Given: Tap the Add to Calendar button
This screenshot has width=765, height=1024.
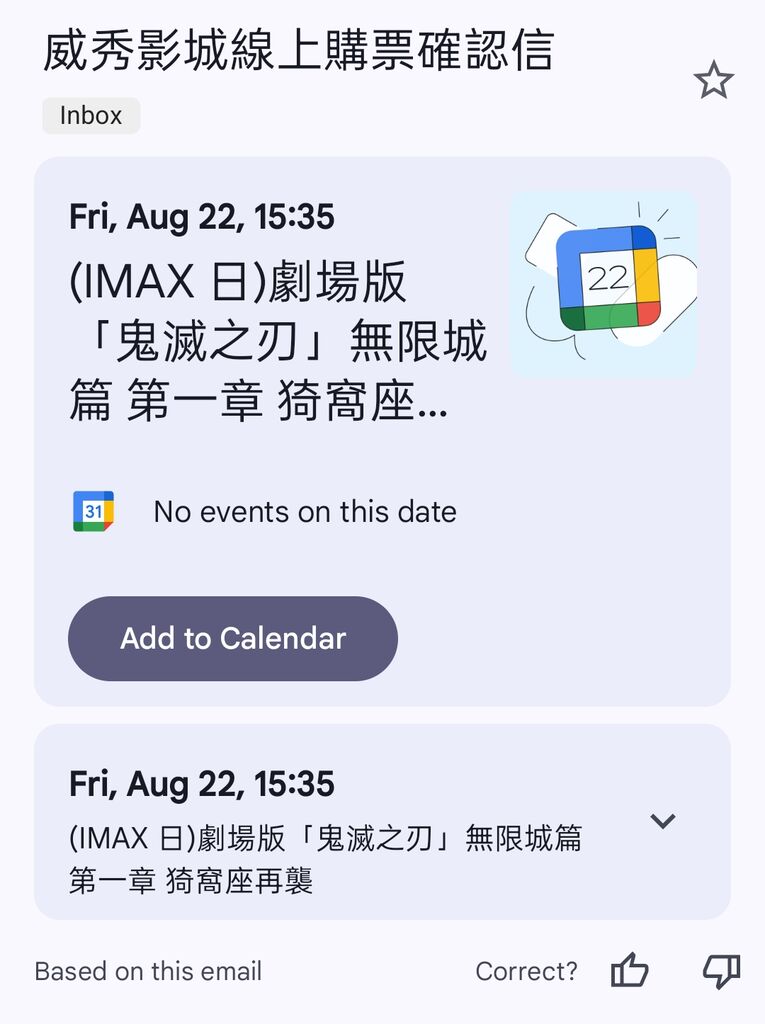Looking at the screenshot, I should (233, 639).
